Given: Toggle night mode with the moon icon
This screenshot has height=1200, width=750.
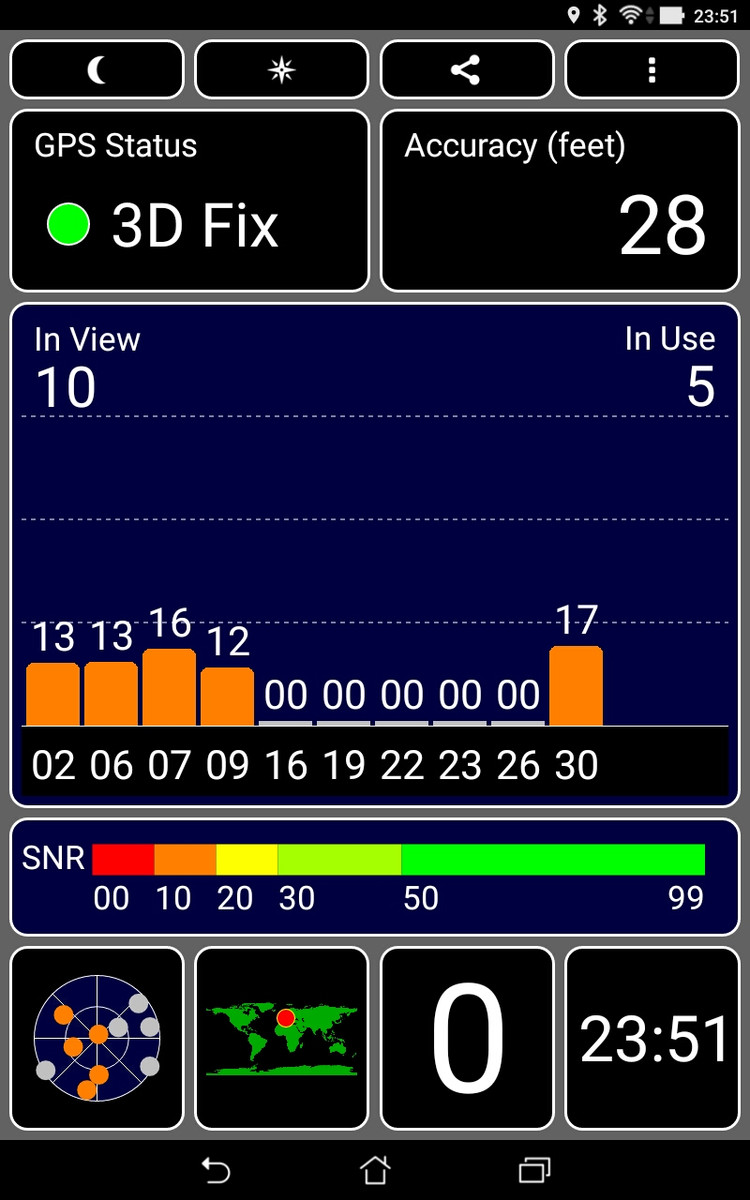Looking at the screenshot, I should point(97,70).
